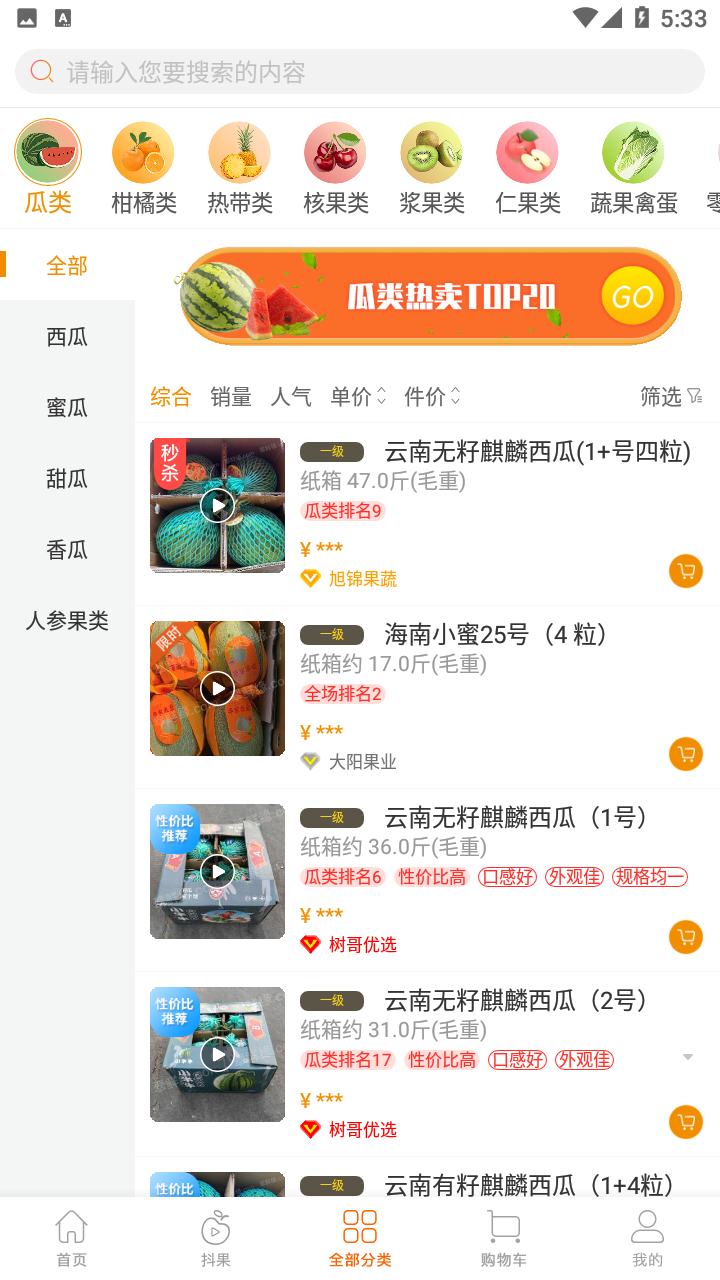Expand tags for 云南无籽麒麟西瓜（2号）

tap(687, 1057)
